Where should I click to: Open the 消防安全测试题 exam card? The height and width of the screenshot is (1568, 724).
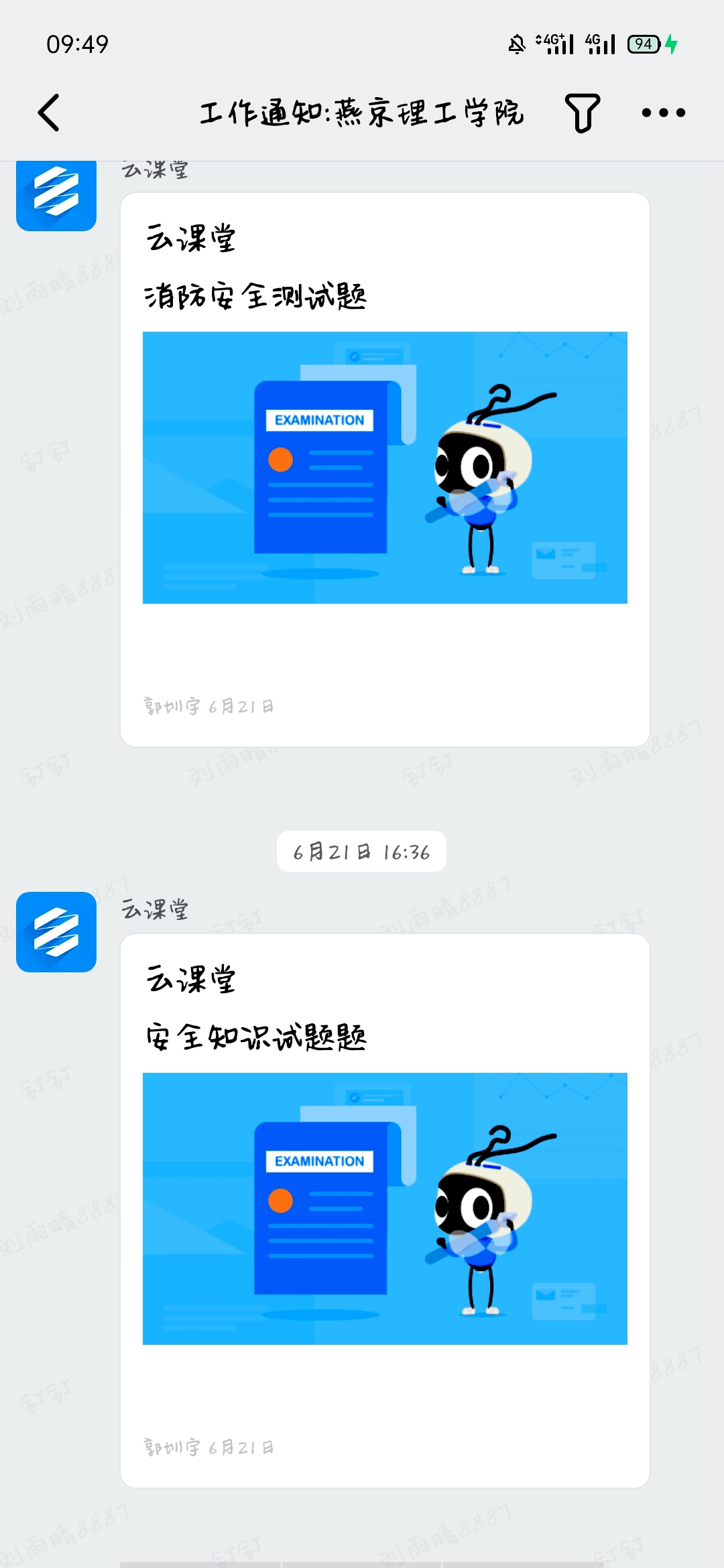pyautogui.click(x=385, y=469)
